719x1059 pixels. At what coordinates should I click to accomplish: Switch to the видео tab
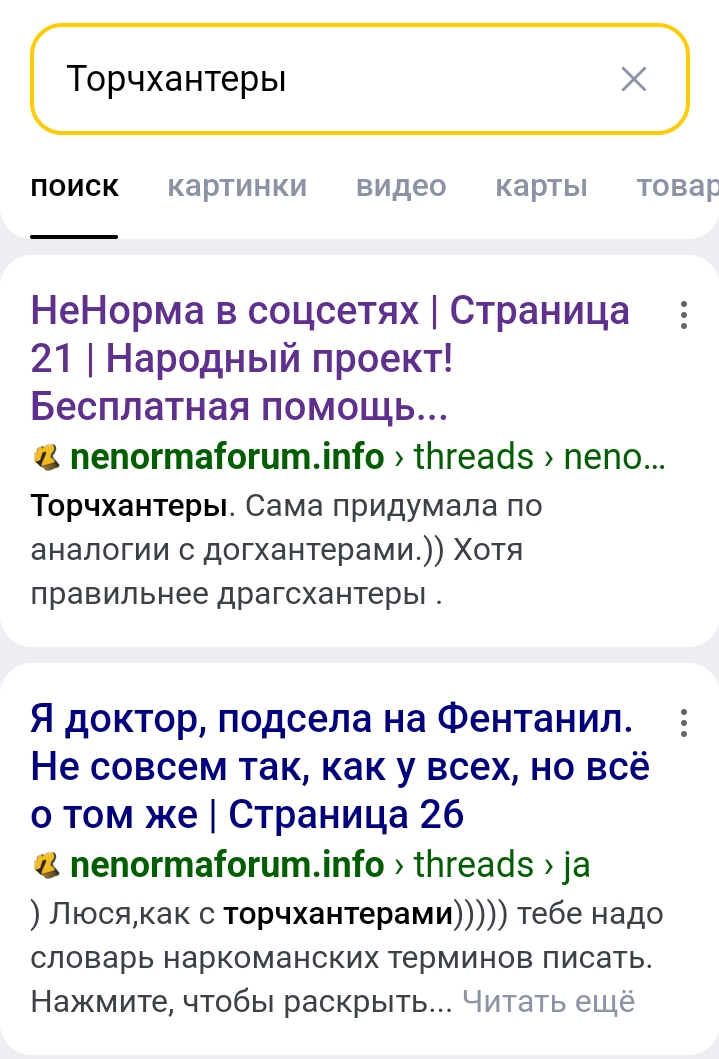click(401, 186)
